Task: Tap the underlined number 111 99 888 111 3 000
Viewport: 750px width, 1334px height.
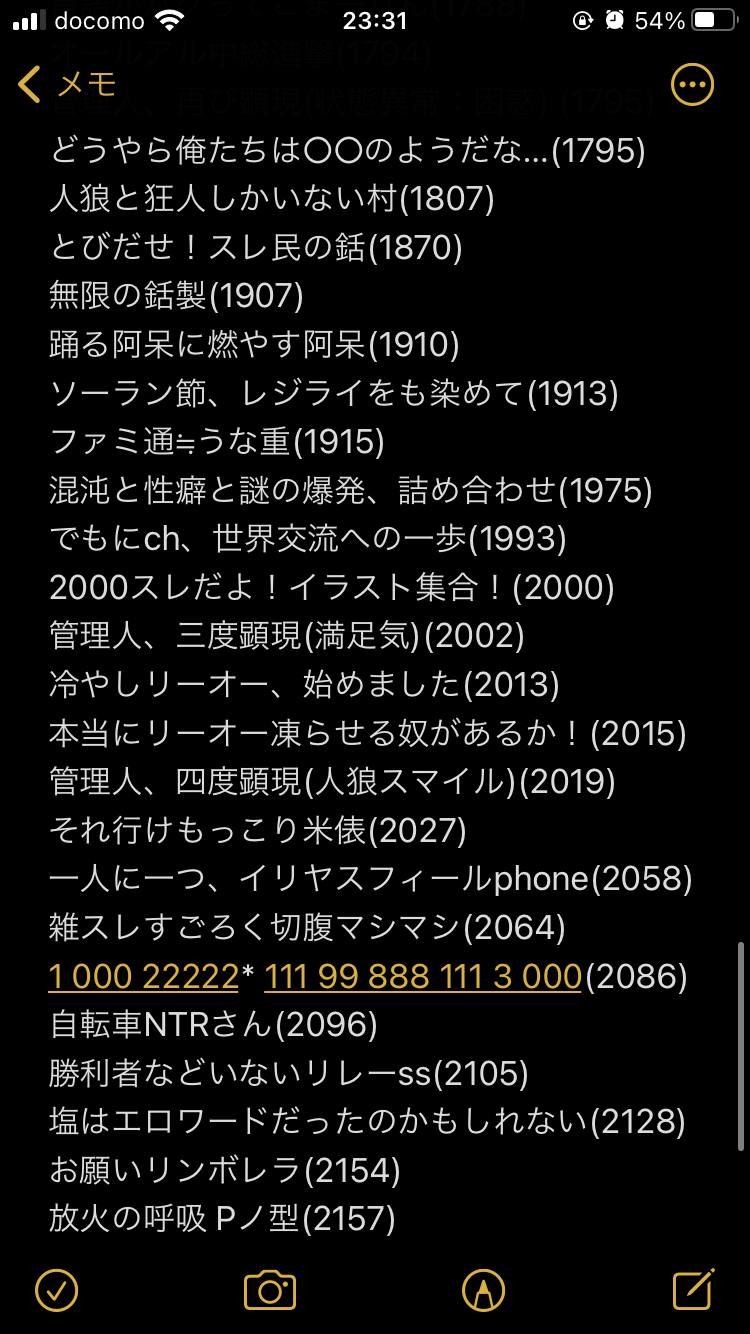Action: [423, 975]
